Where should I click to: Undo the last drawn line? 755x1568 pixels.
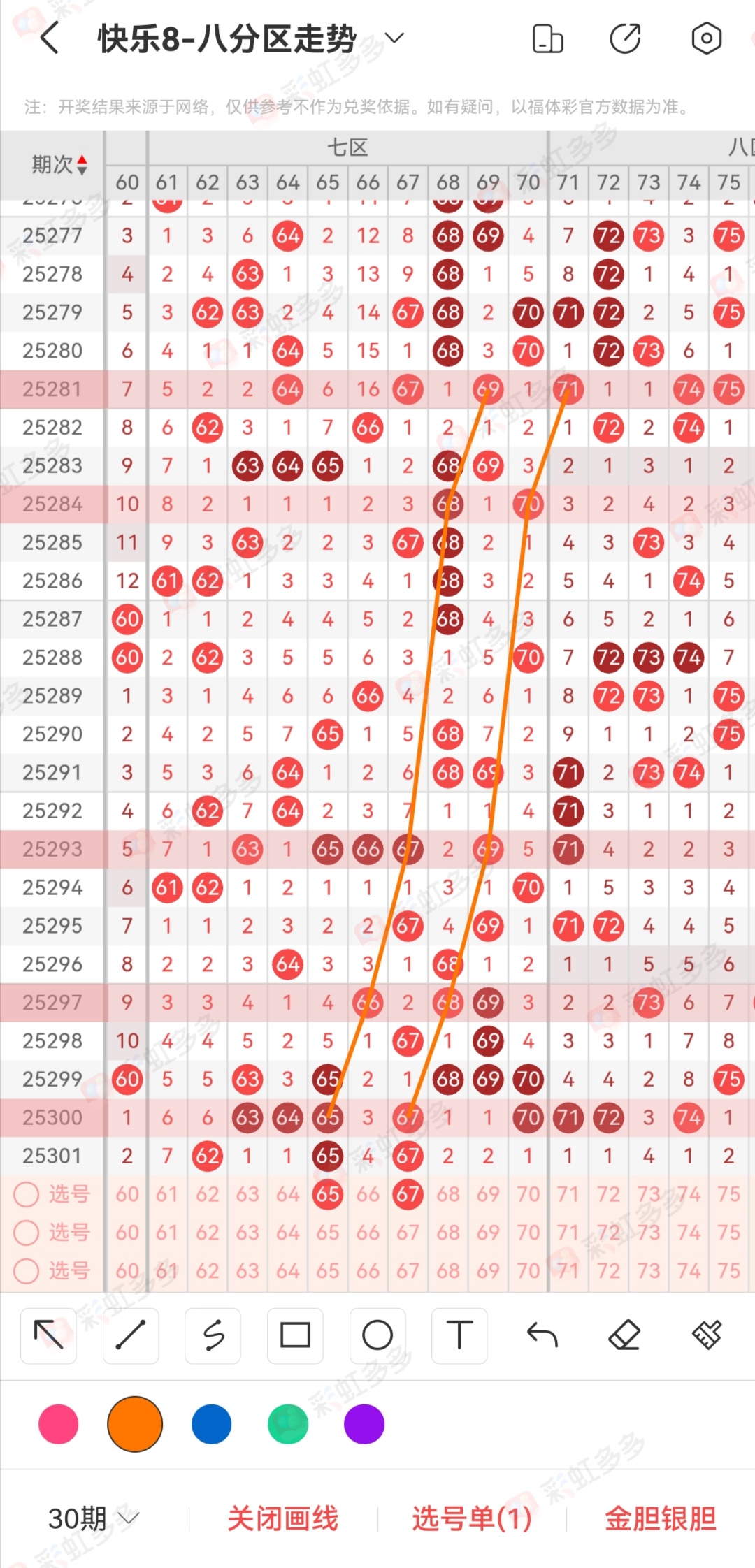pyautogui.click(x=542, y=1335)
